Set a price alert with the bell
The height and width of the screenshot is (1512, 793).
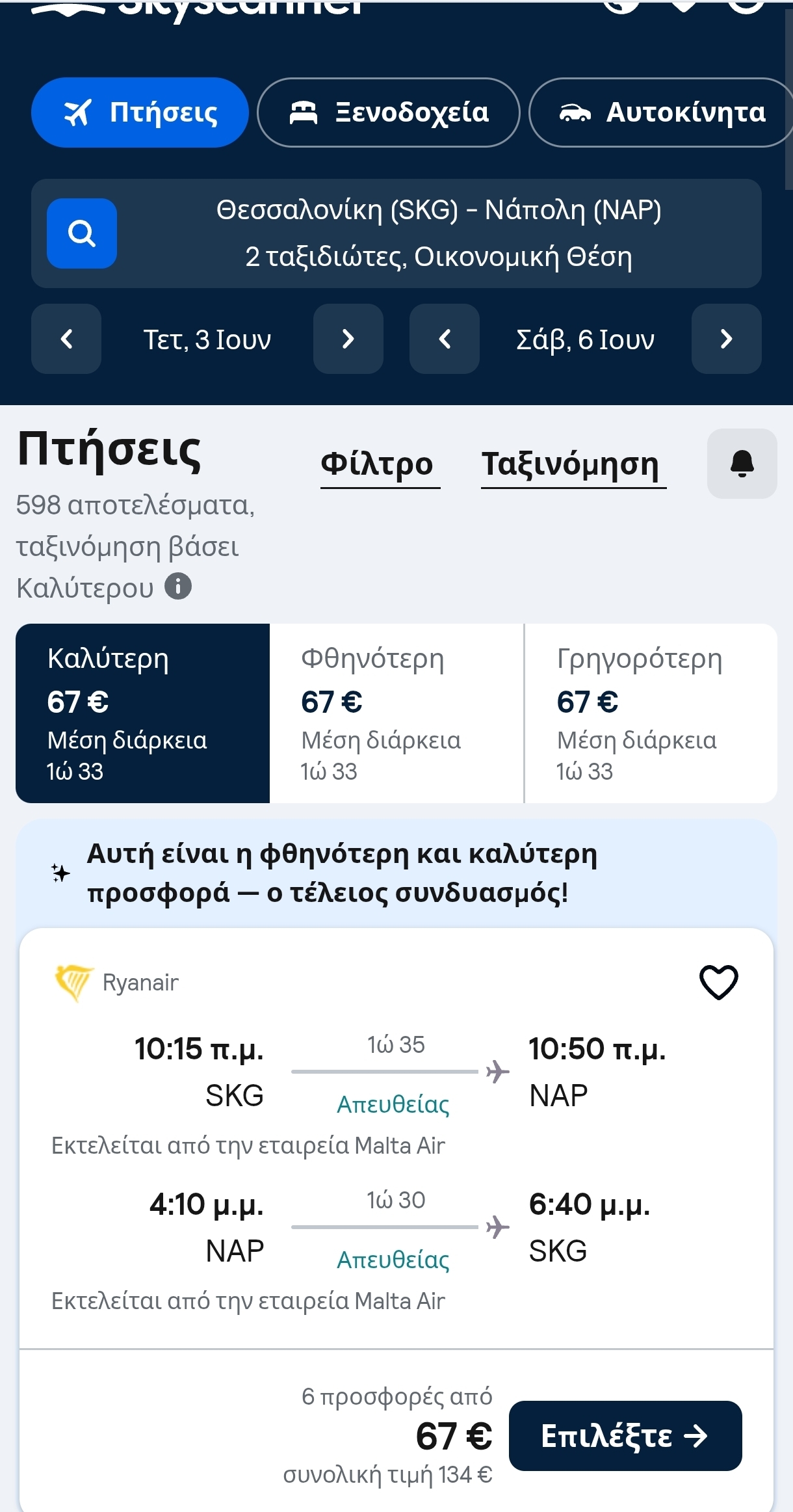coord(742,464)
